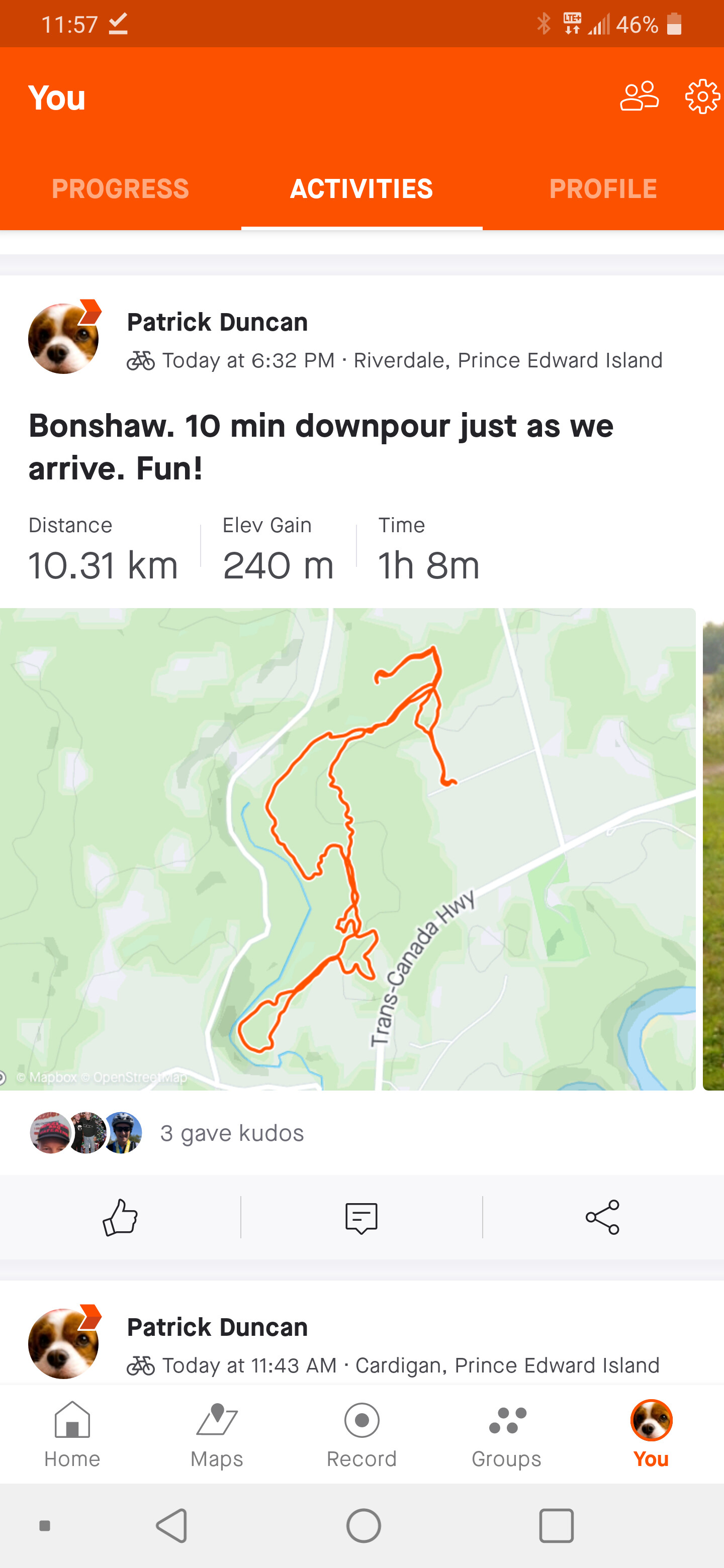Viewport: 724px width, 1568px height.
Task: Tap the system back button
Action: 172,1525
